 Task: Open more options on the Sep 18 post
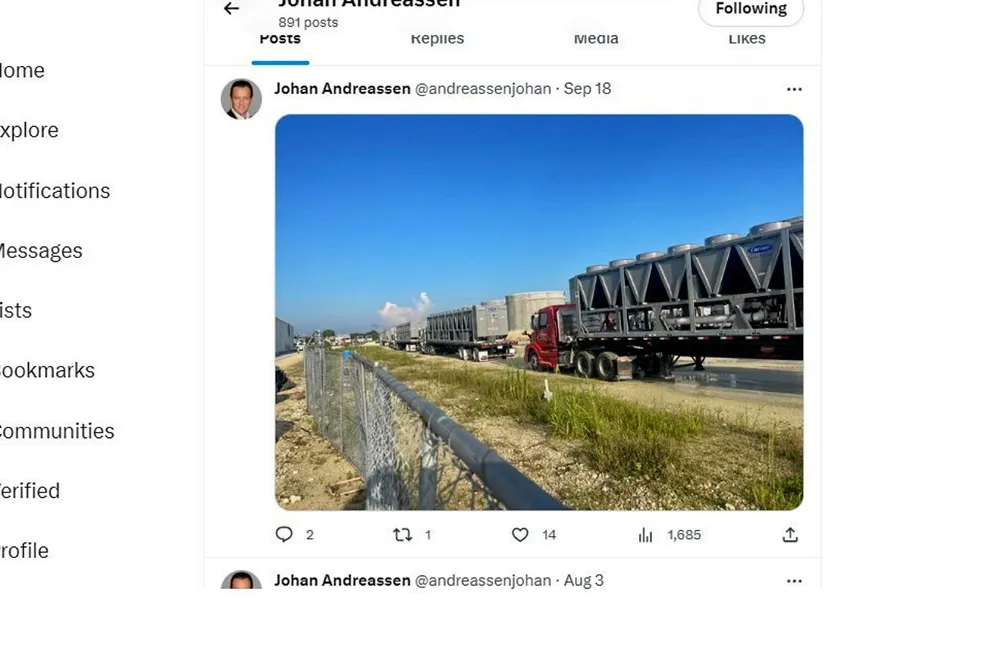pyautogui.click(x=794, y=89)
